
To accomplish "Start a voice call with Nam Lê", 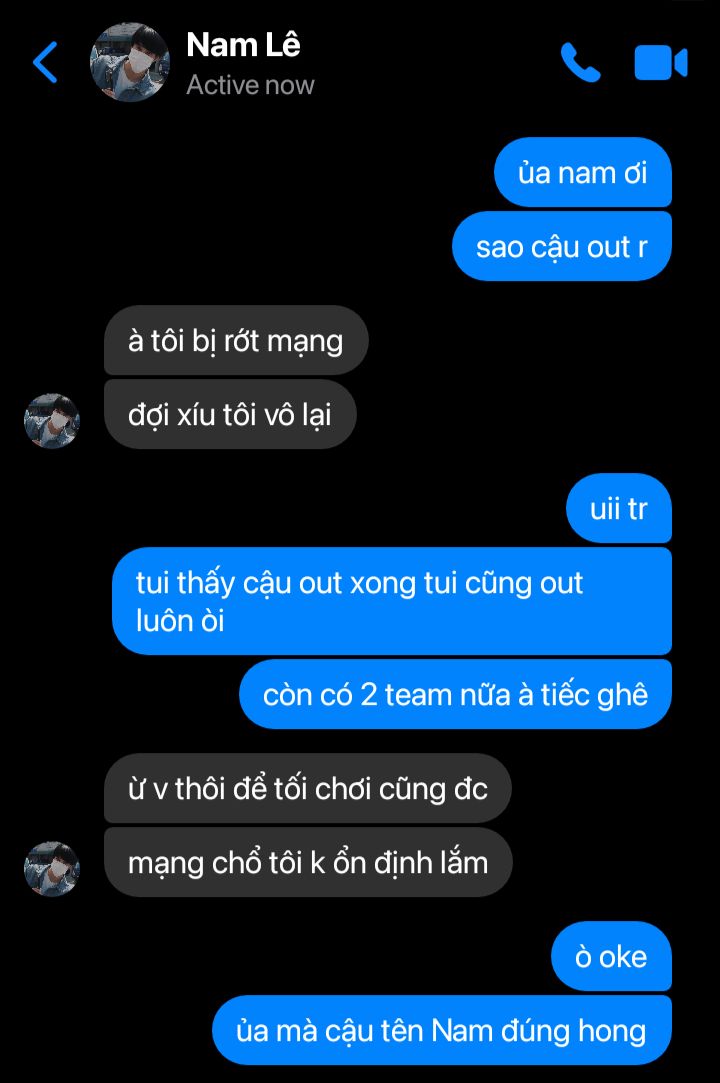I will pos(580,63).
